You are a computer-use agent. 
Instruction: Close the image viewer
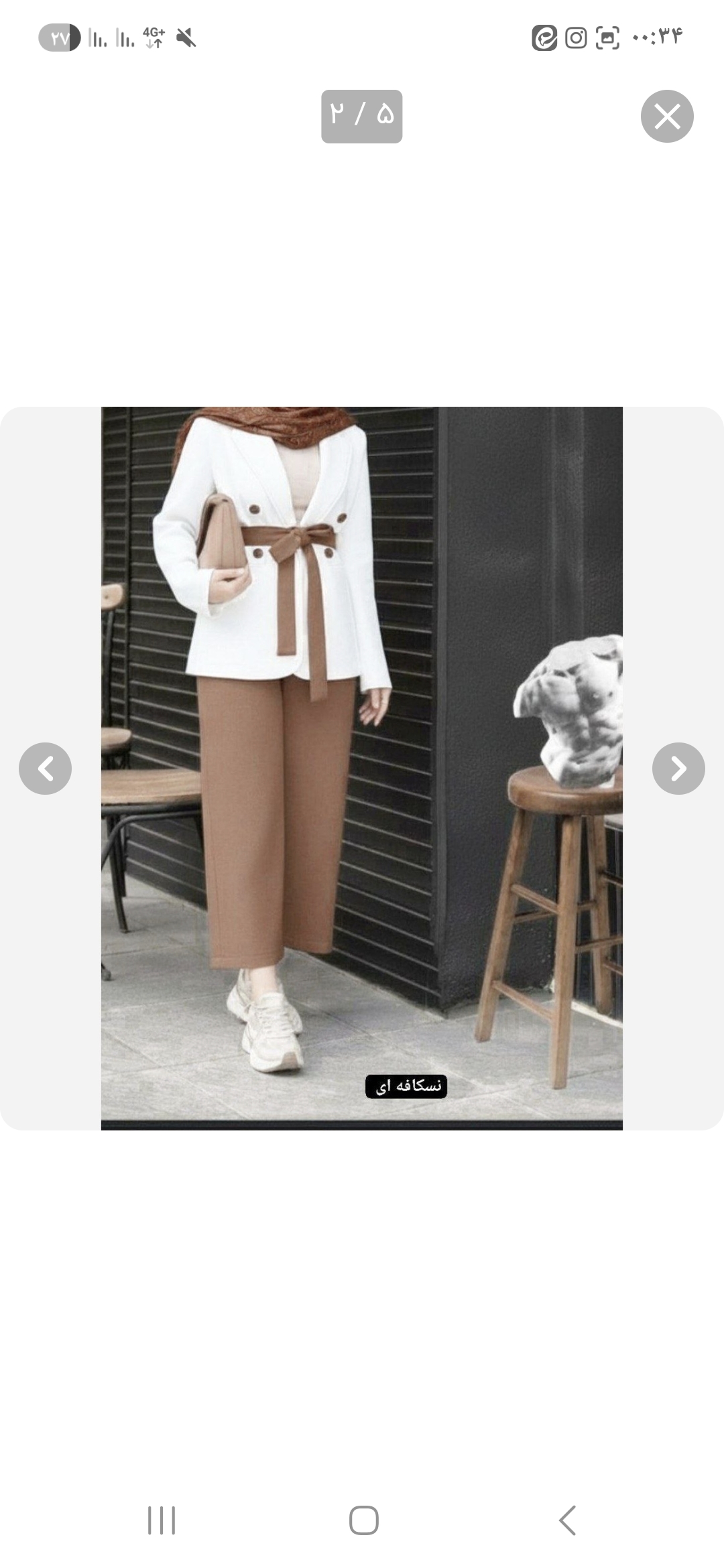coord(666,117)
